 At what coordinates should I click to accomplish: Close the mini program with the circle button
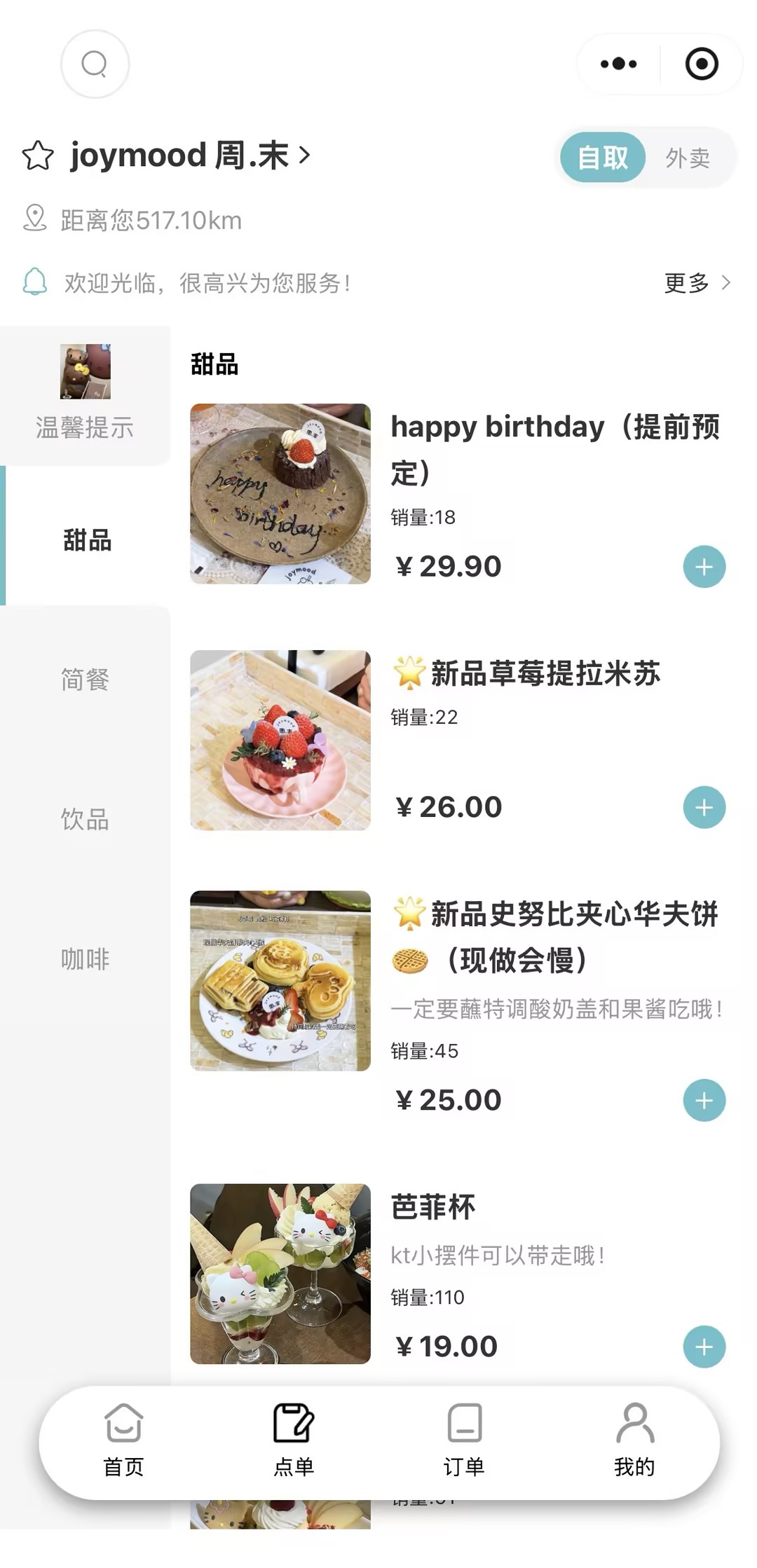pyautogui.click(x=702, y=64)
